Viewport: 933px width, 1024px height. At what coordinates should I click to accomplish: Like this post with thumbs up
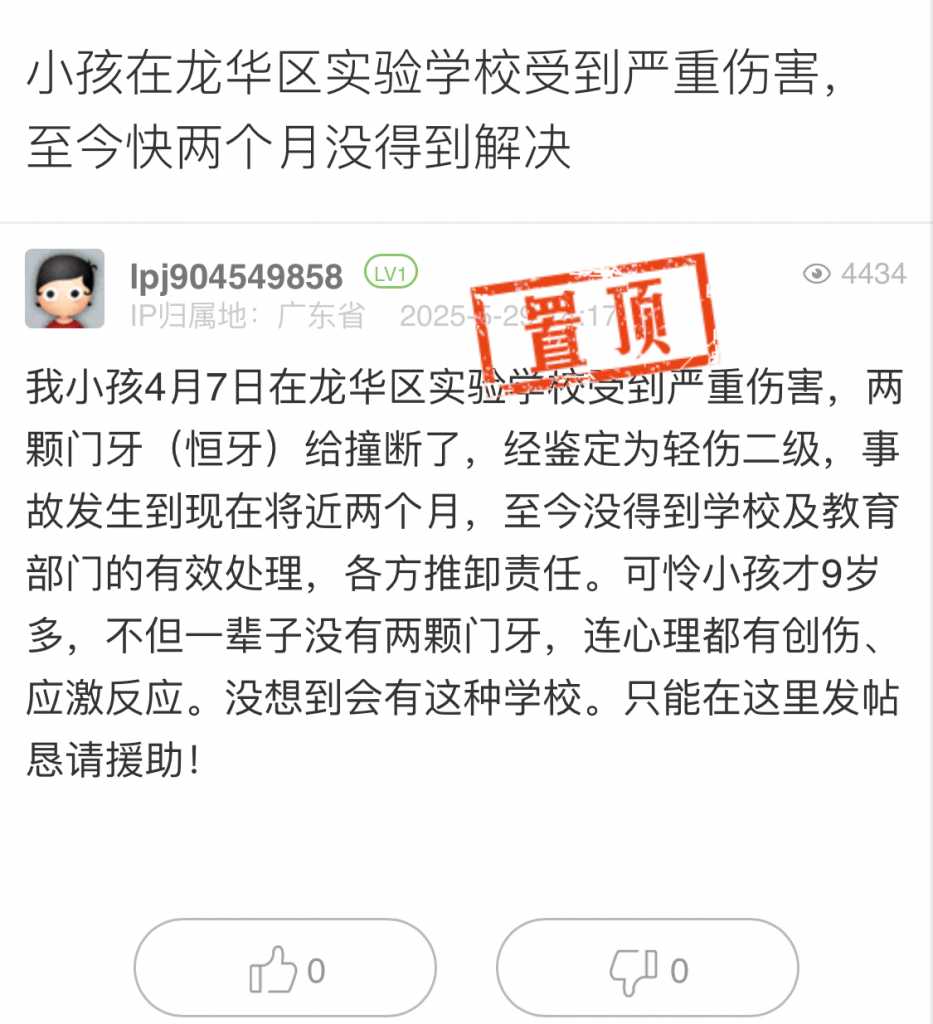[285, 968]
